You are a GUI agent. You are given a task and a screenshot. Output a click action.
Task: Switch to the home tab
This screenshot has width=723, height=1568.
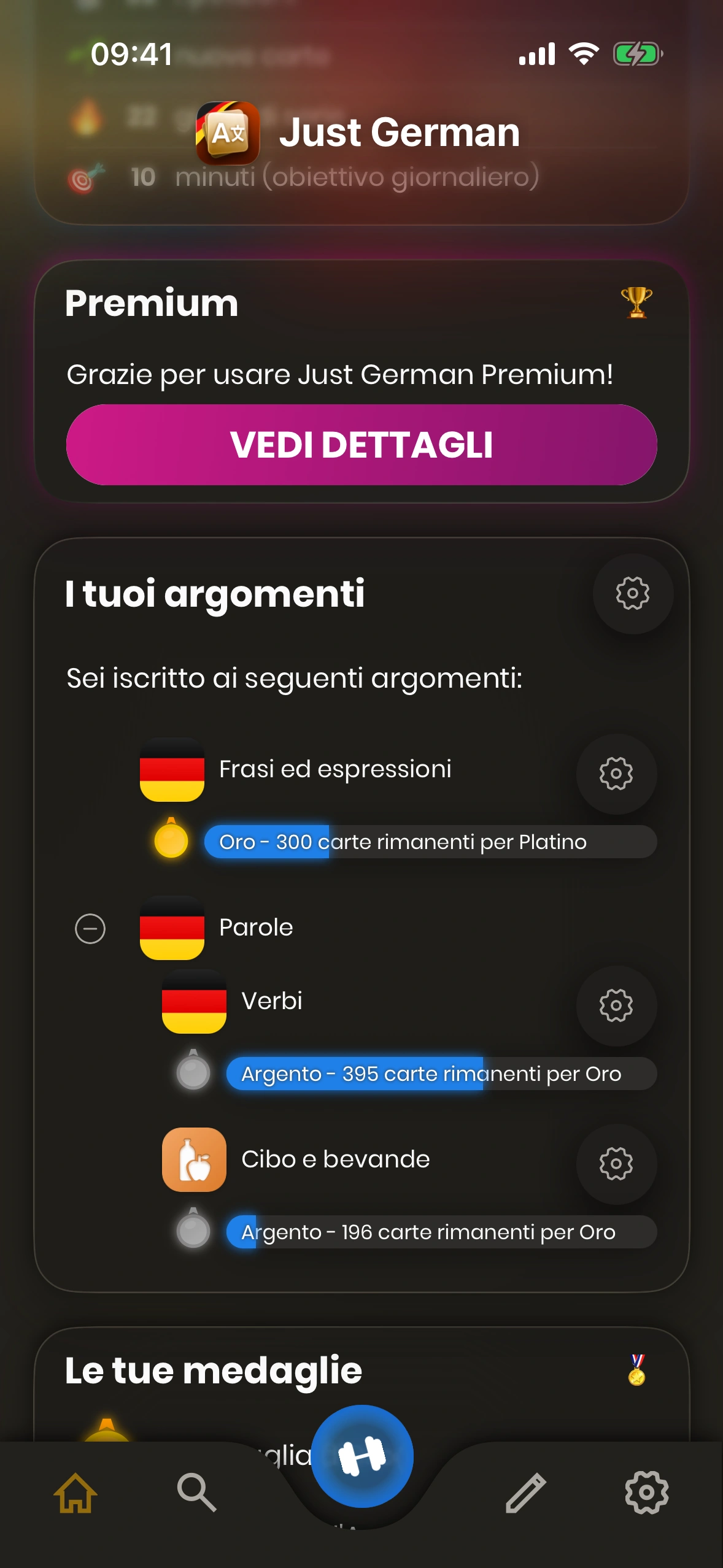pyautogui.click(x=75, y=1493)
